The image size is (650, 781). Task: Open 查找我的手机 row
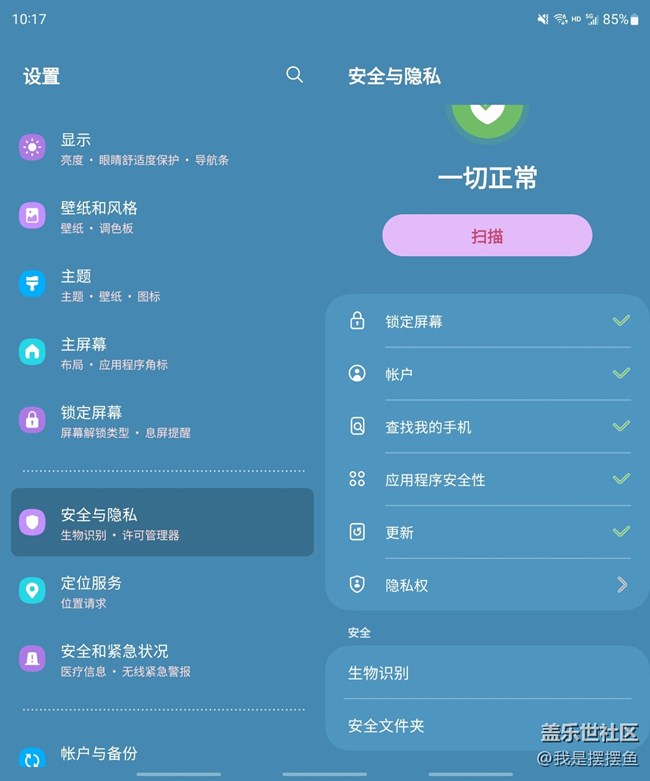point(487,427)
